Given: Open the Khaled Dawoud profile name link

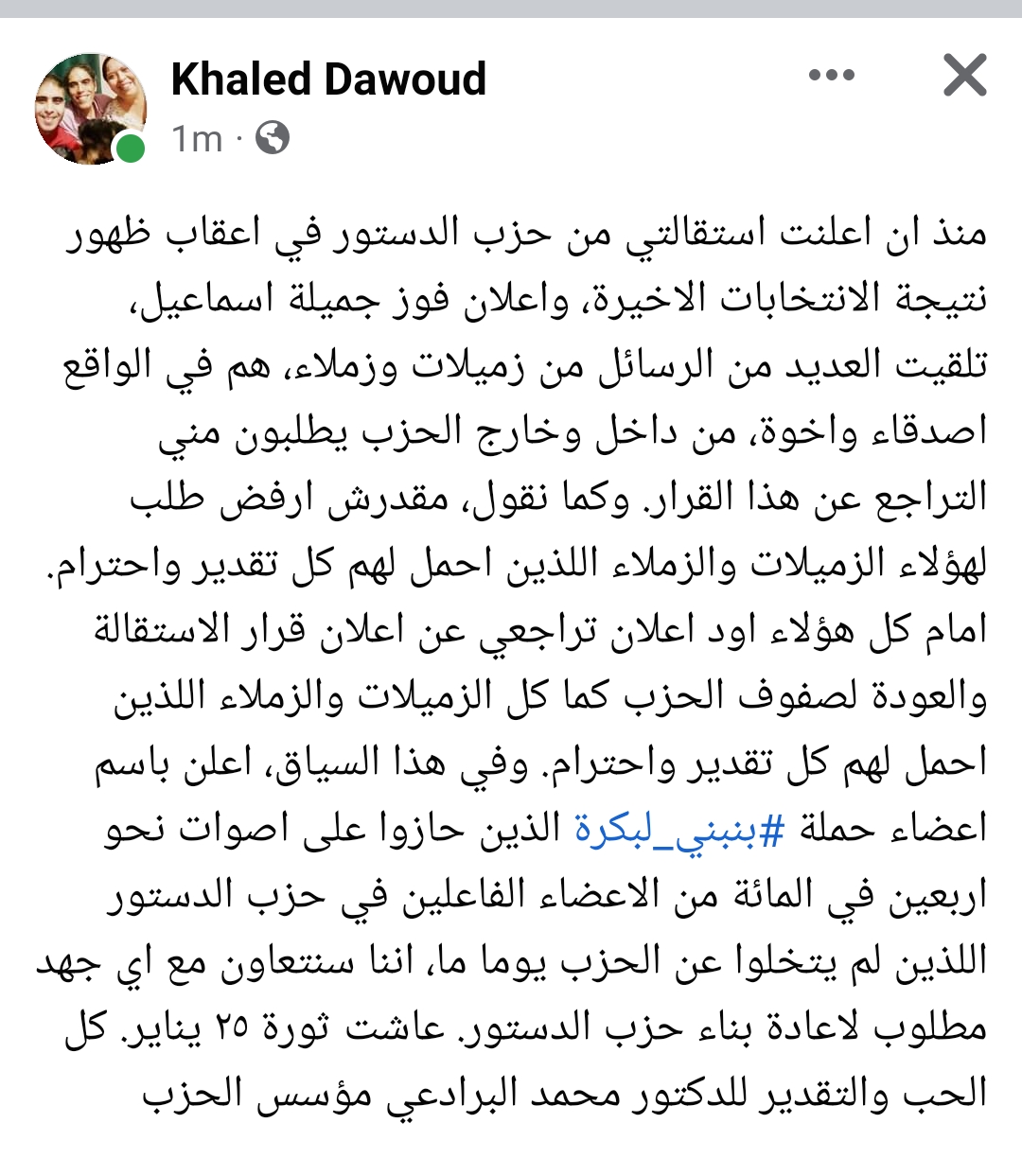Looking at the screenshot, I should tap(328, 79).
